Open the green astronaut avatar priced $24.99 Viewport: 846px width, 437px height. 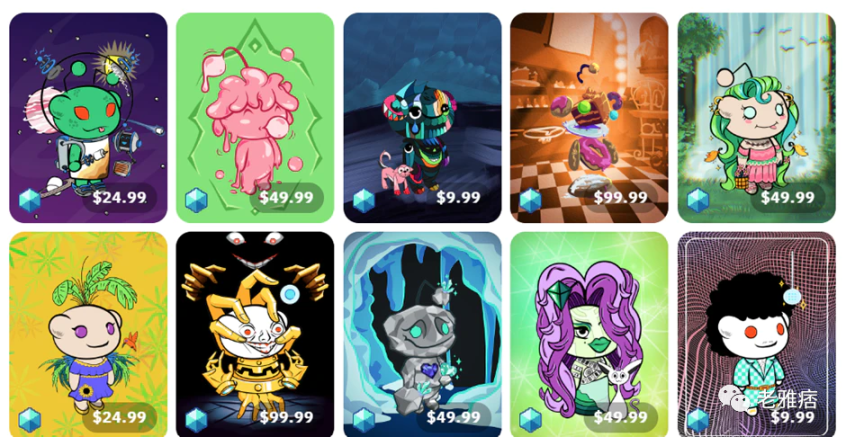click(88, 115)
